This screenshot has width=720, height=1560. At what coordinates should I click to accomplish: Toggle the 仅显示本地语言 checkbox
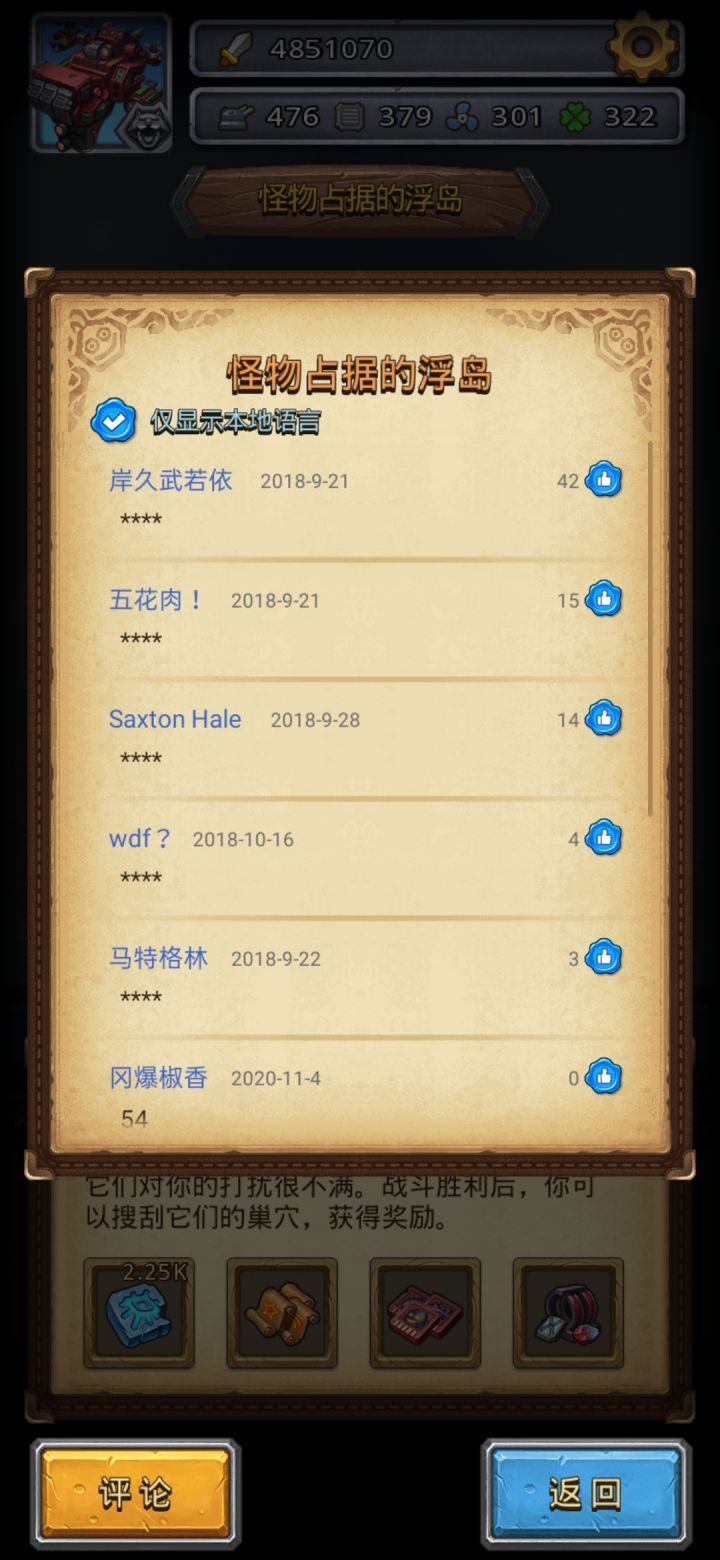pos(112,421)
